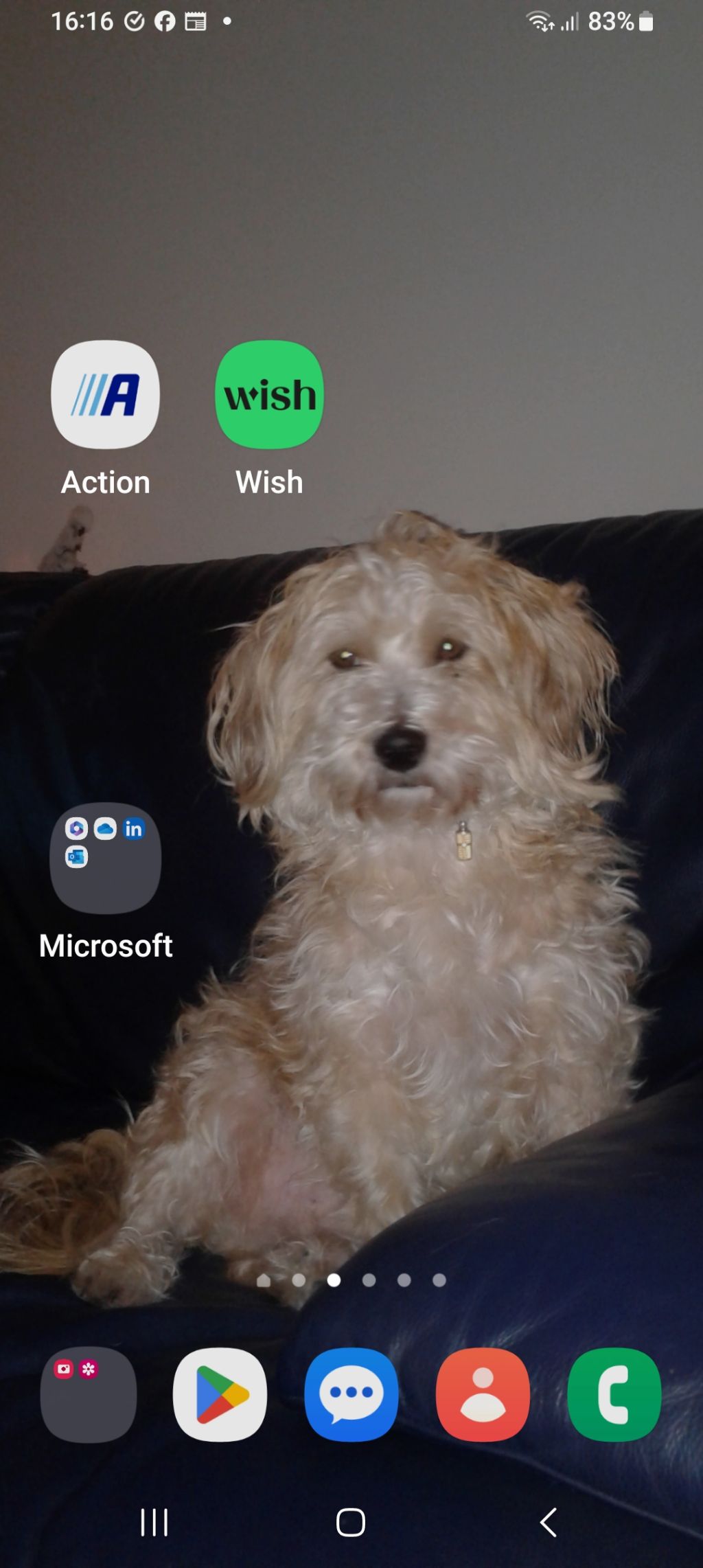The image size is (703, 1568).
Task: Open the Contacts app
Action: coord(483,1394)
